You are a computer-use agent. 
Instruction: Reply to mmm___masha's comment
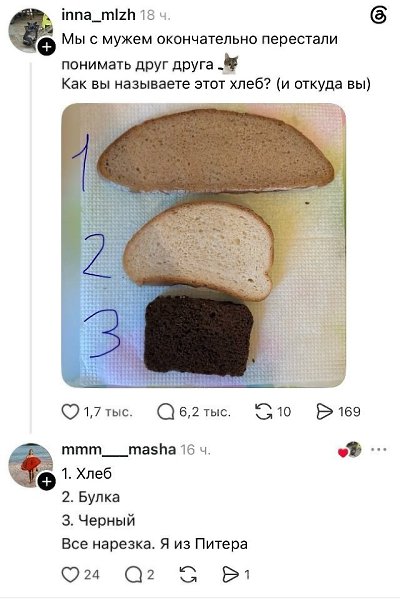133,574
